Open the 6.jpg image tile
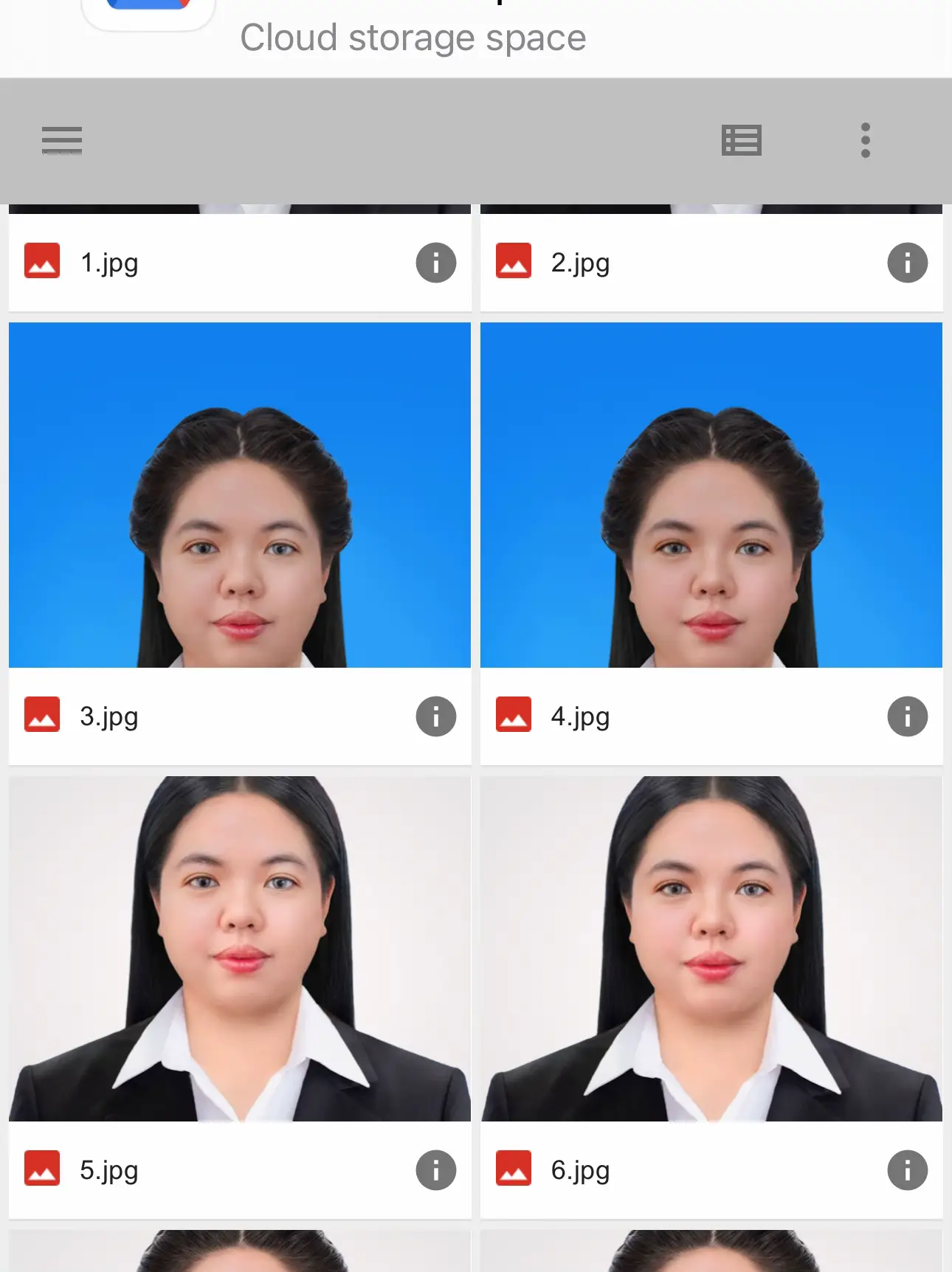Viewport: 952px width, 1272px height. click(711, 948)
